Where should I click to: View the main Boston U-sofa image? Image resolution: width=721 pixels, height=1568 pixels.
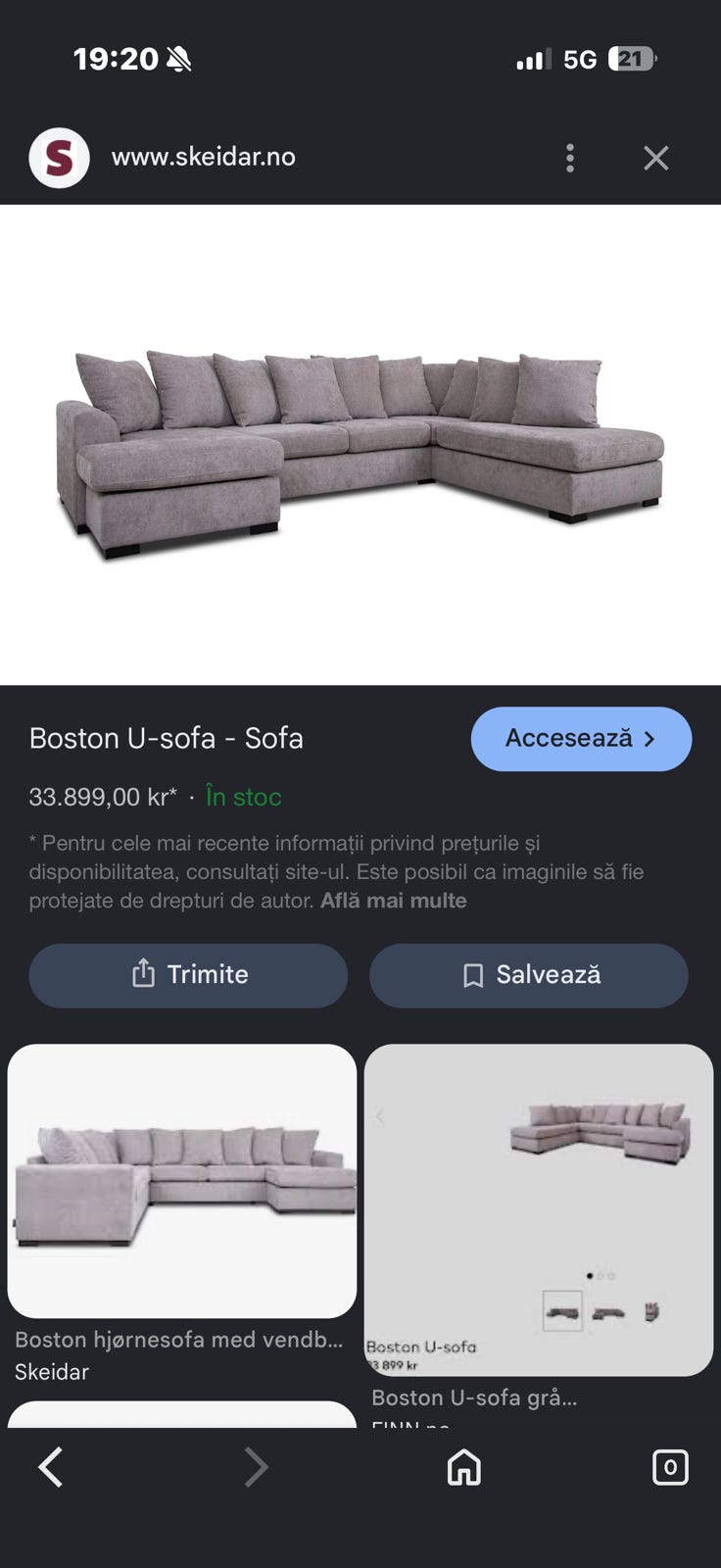click(x=360, y=445)
